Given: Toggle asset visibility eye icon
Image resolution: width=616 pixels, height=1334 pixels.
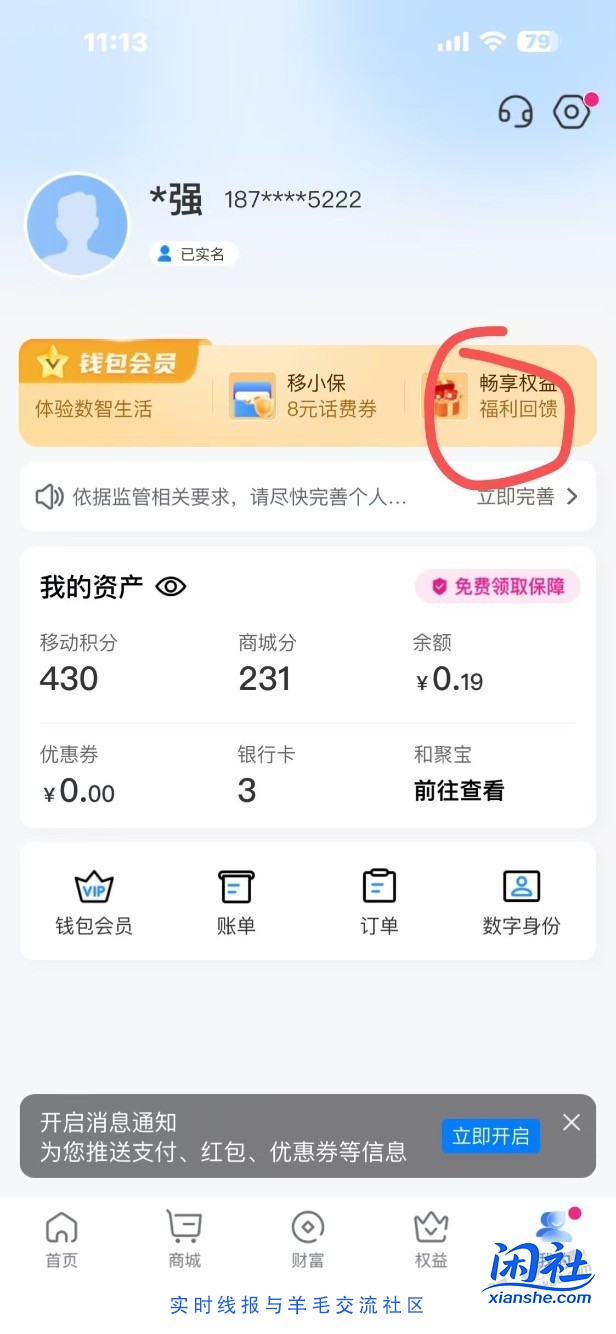Looking at the screenshot, I should click(x=171, y=587).
